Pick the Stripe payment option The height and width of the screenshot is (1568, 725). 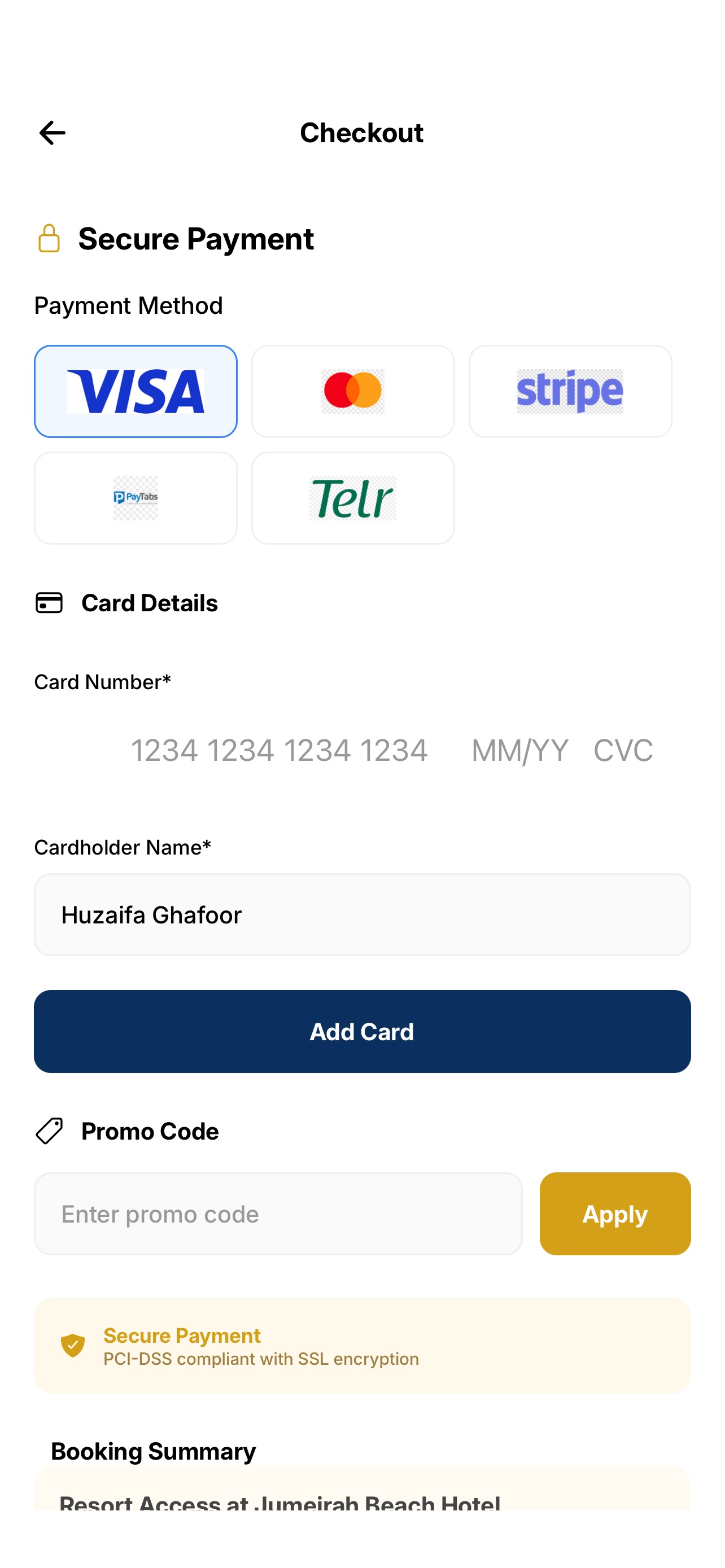[x=570, y=391]
